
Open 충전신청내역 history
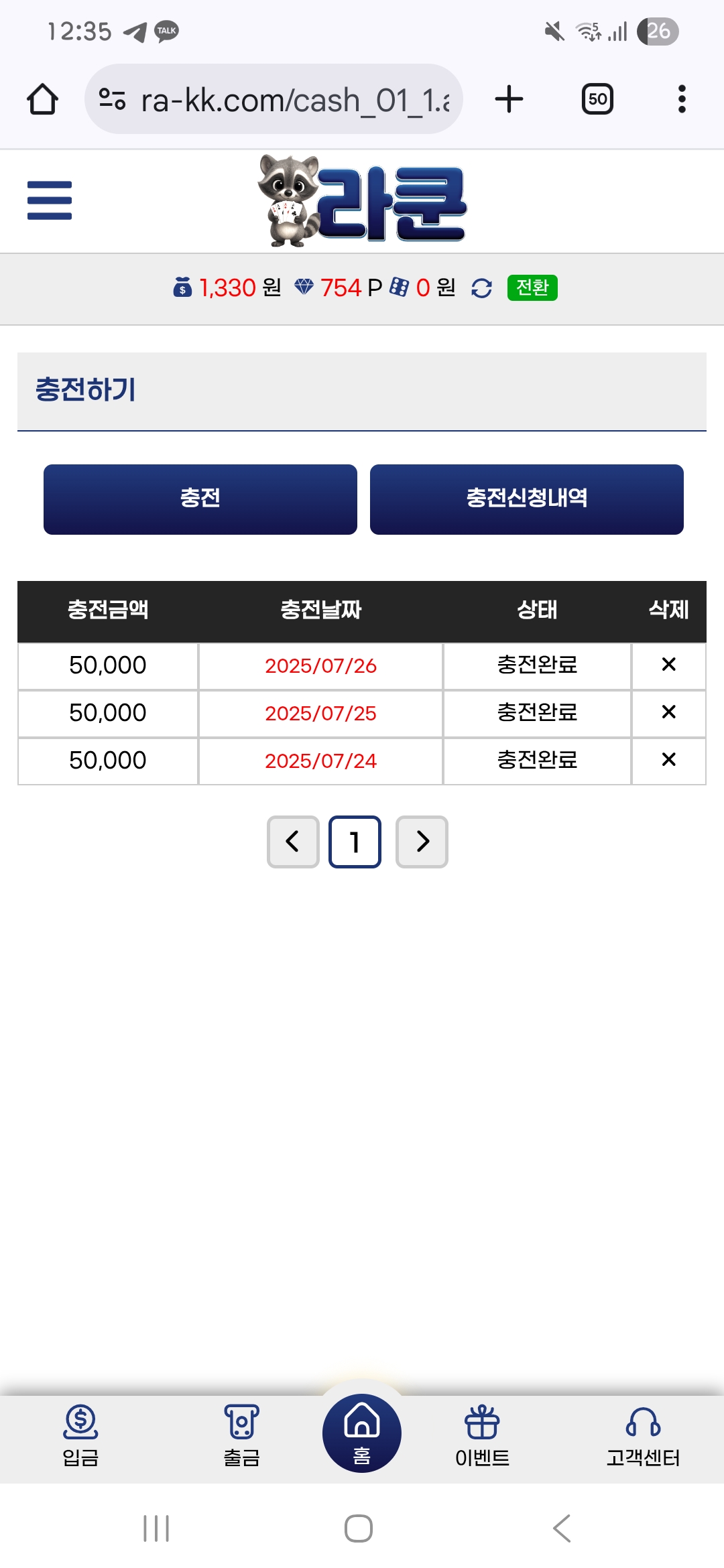526,499
